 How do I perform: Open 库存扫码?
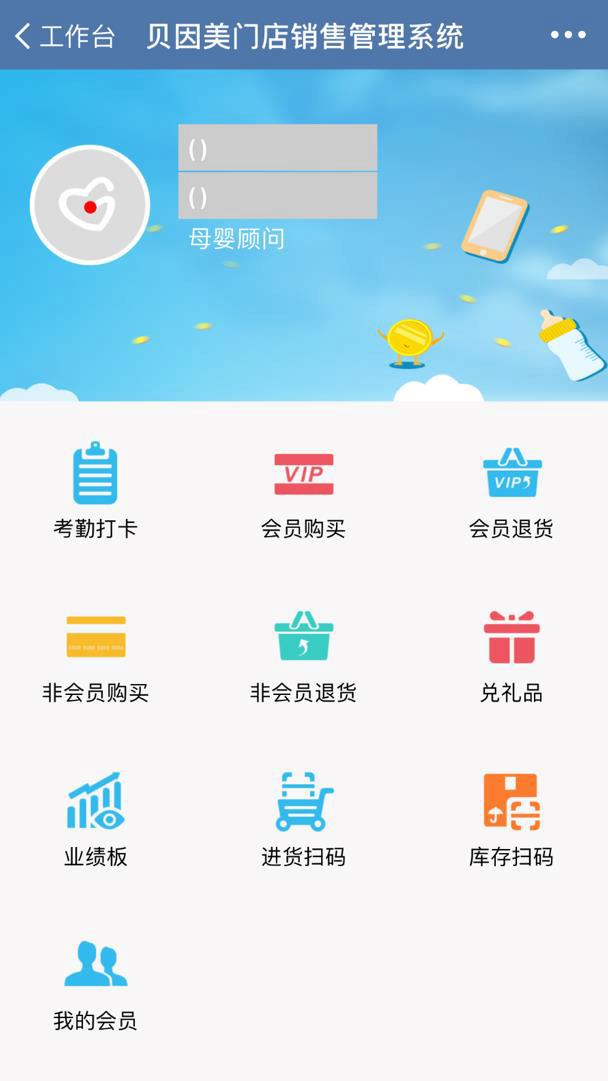pos(511,818)
